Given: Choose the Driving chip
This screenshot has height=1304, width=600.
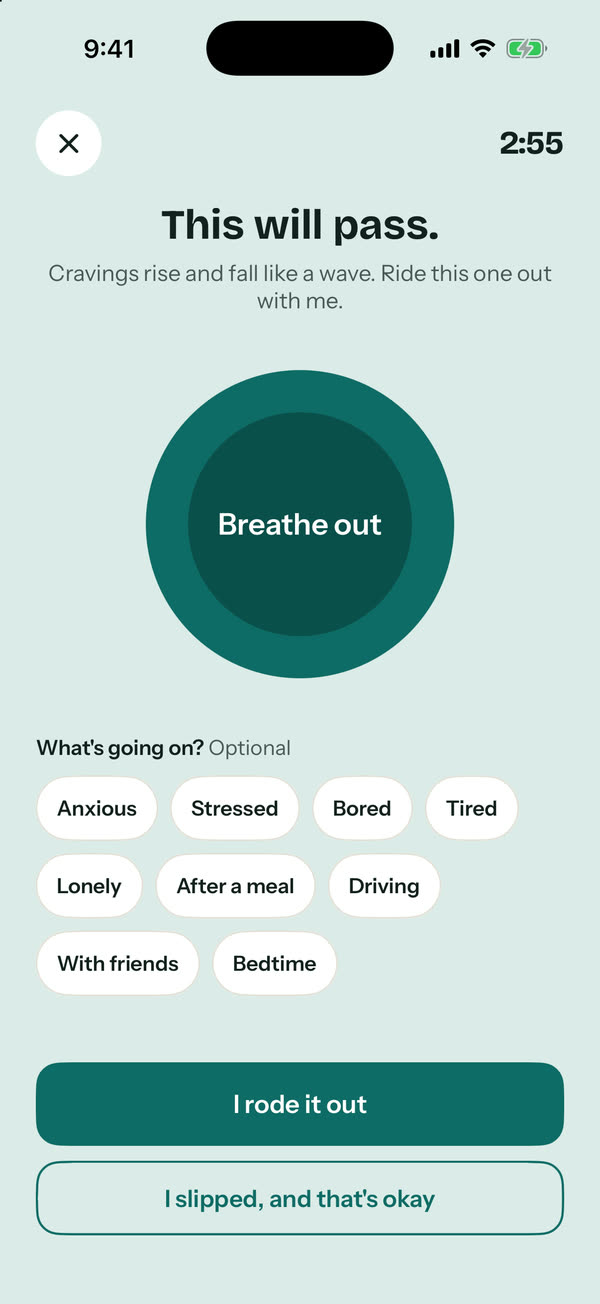Looking at the screenshot, I should click(384, 886).
